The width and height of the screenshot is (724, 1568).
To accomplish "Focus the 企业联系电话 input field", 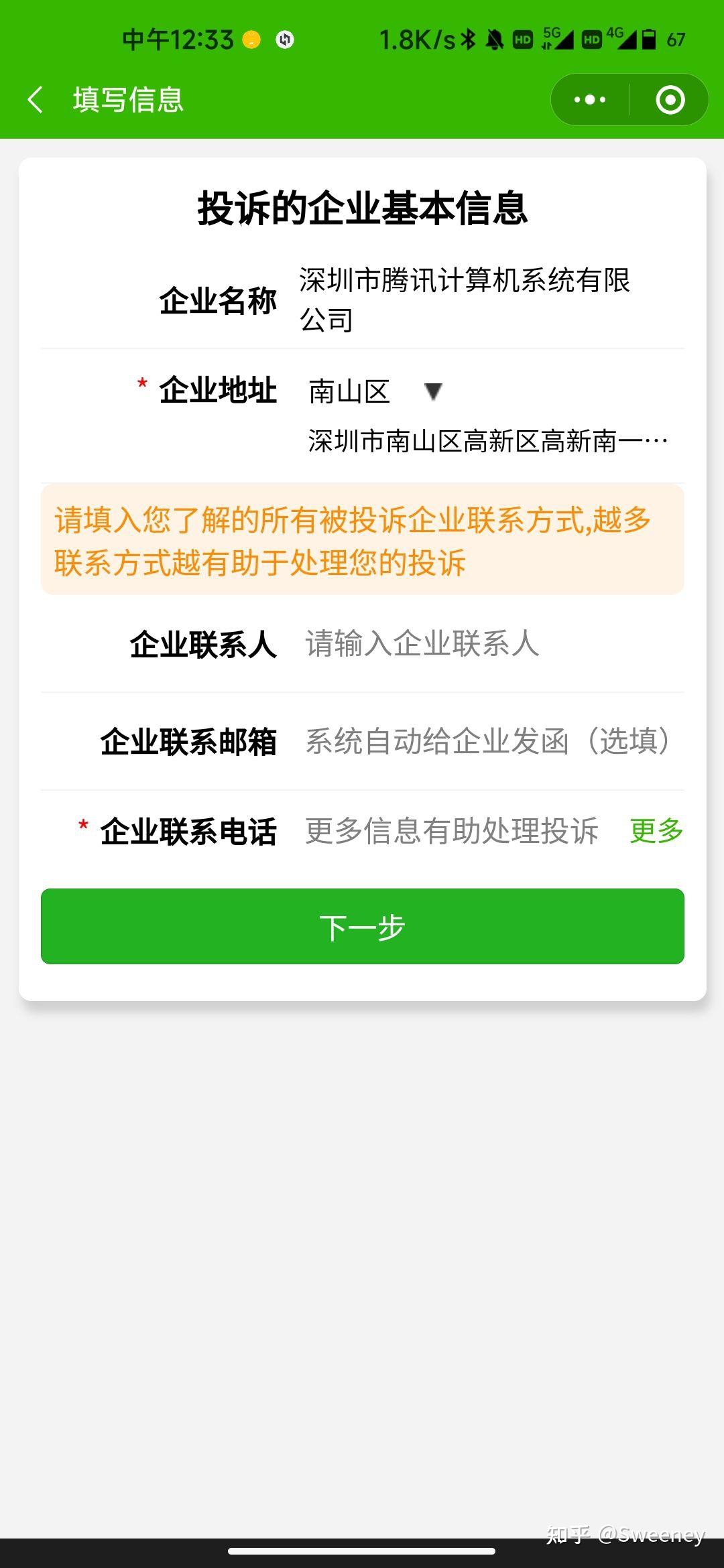I will 452,831.
